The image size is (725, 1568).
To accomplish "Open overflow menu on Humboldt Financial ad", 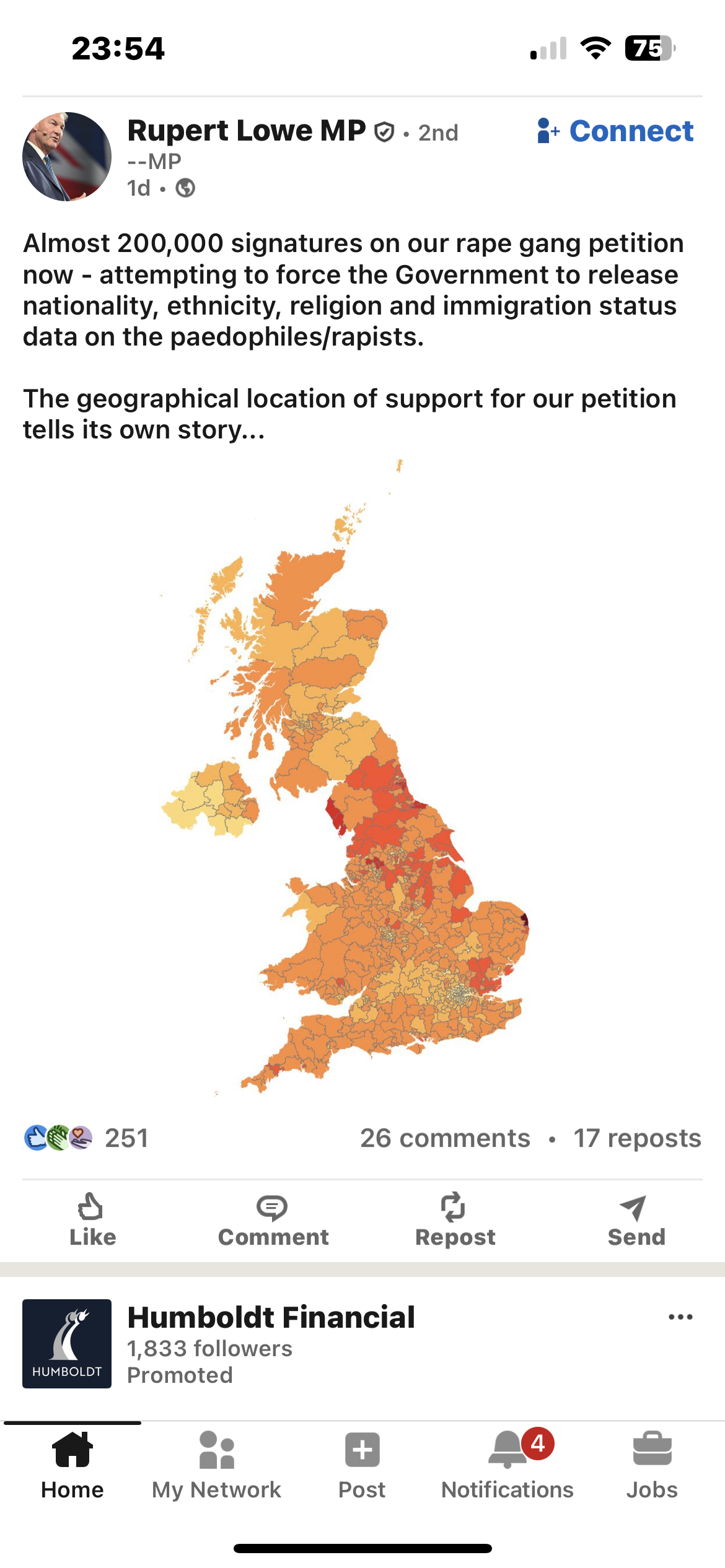I will pos(680,1317).
